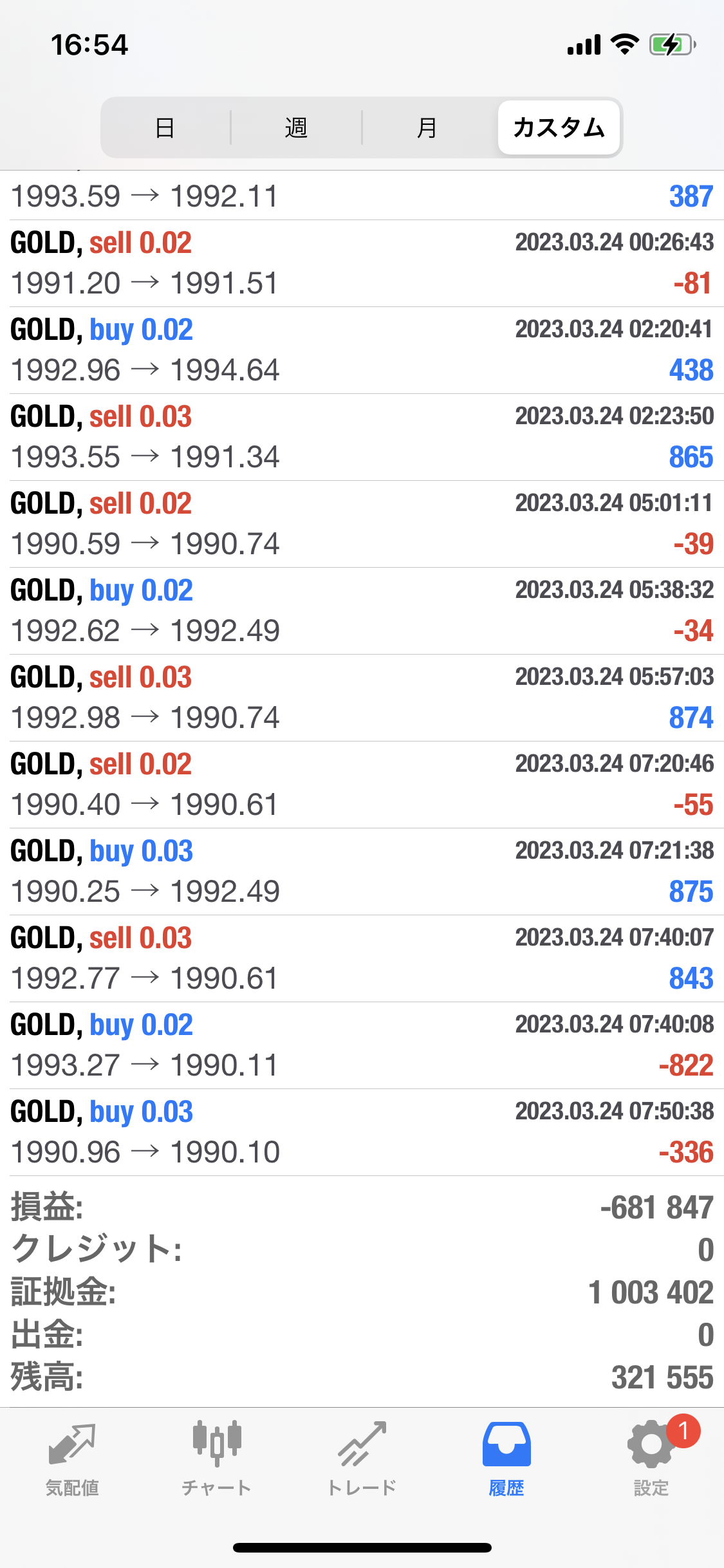Open the GOLD buy trade with -822 loss
Viewport: 724px width, 1568px height.
(x=362, y=1045)
